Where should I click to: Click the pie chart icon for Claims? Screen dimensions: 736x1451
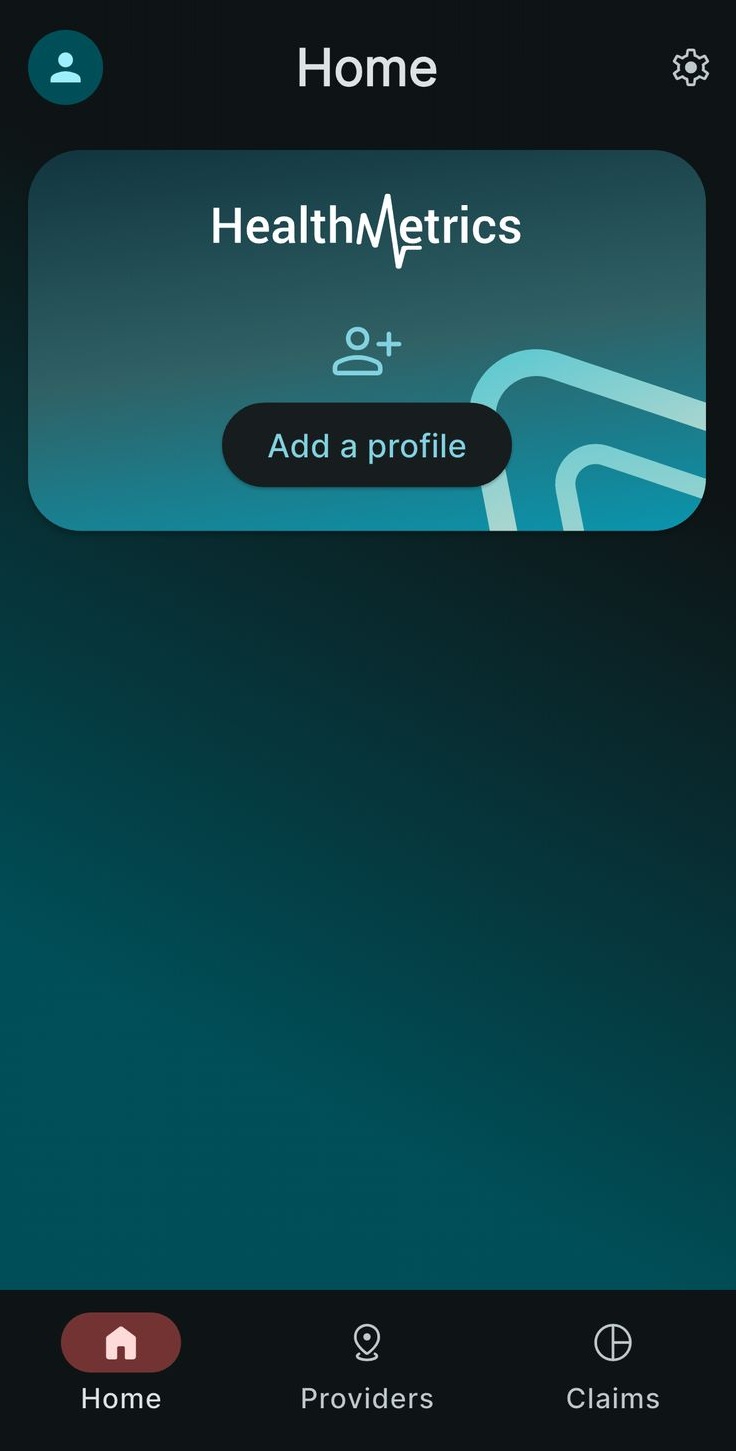tap(612, 1341)
